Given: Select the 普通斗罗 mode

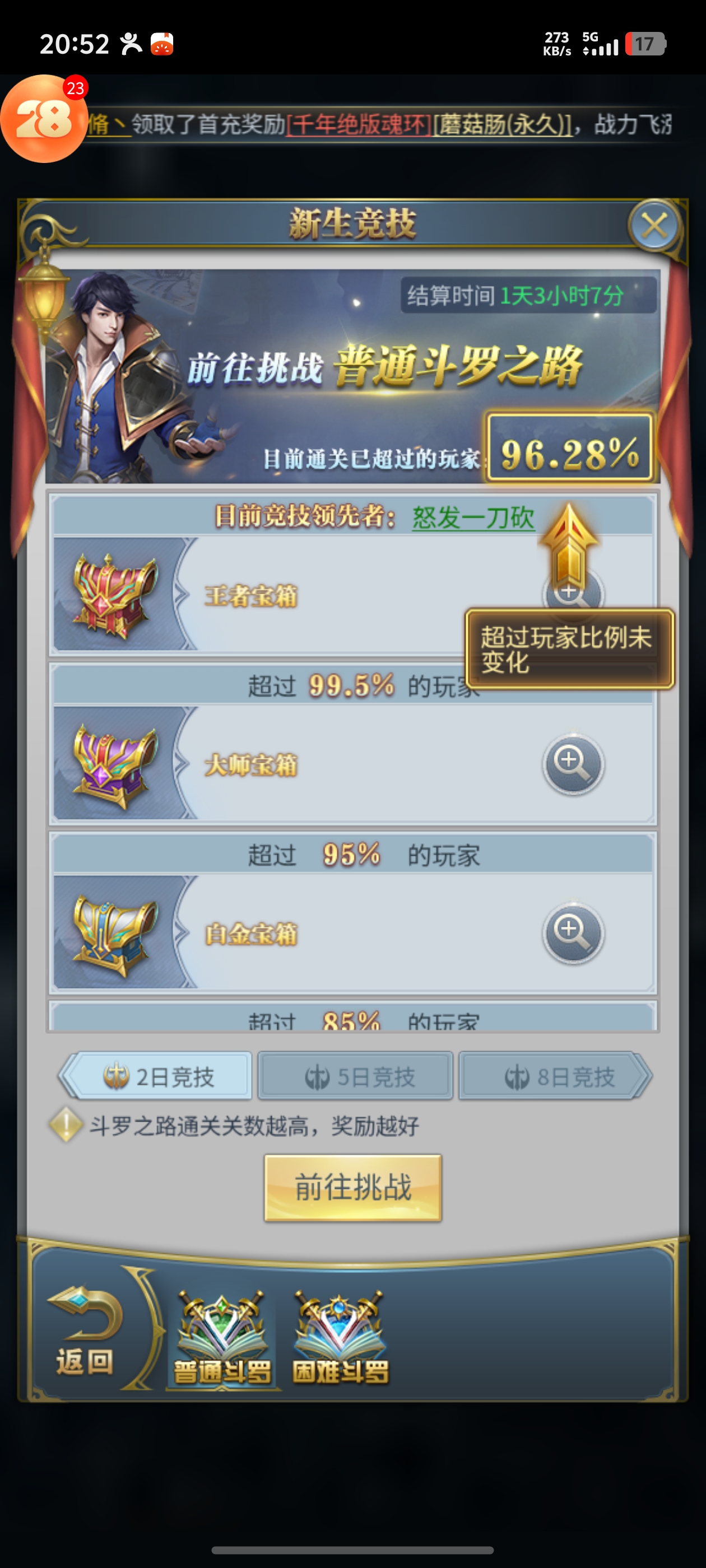Looking at the screenshot, I should [222, 1340].
